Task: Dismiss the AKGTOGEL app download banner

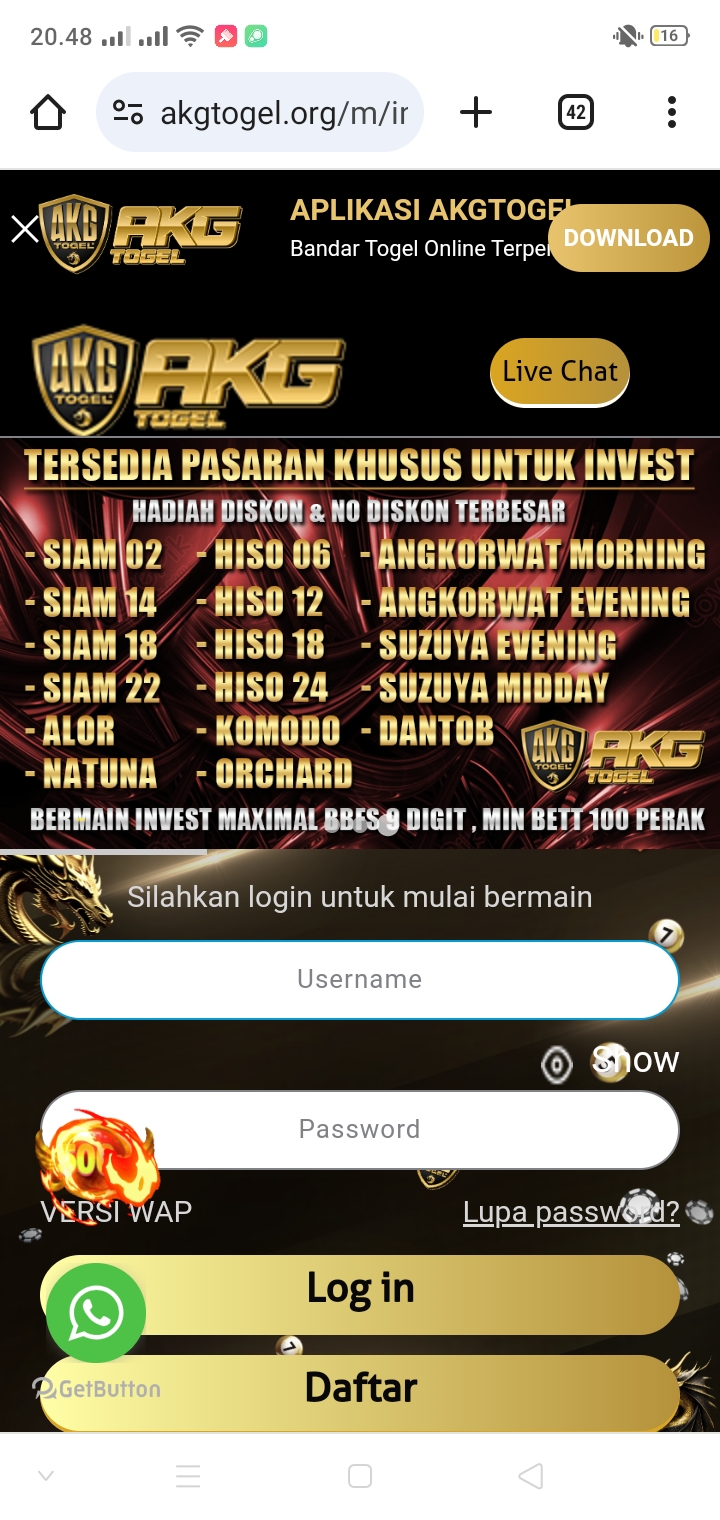Action: (24, 229)
